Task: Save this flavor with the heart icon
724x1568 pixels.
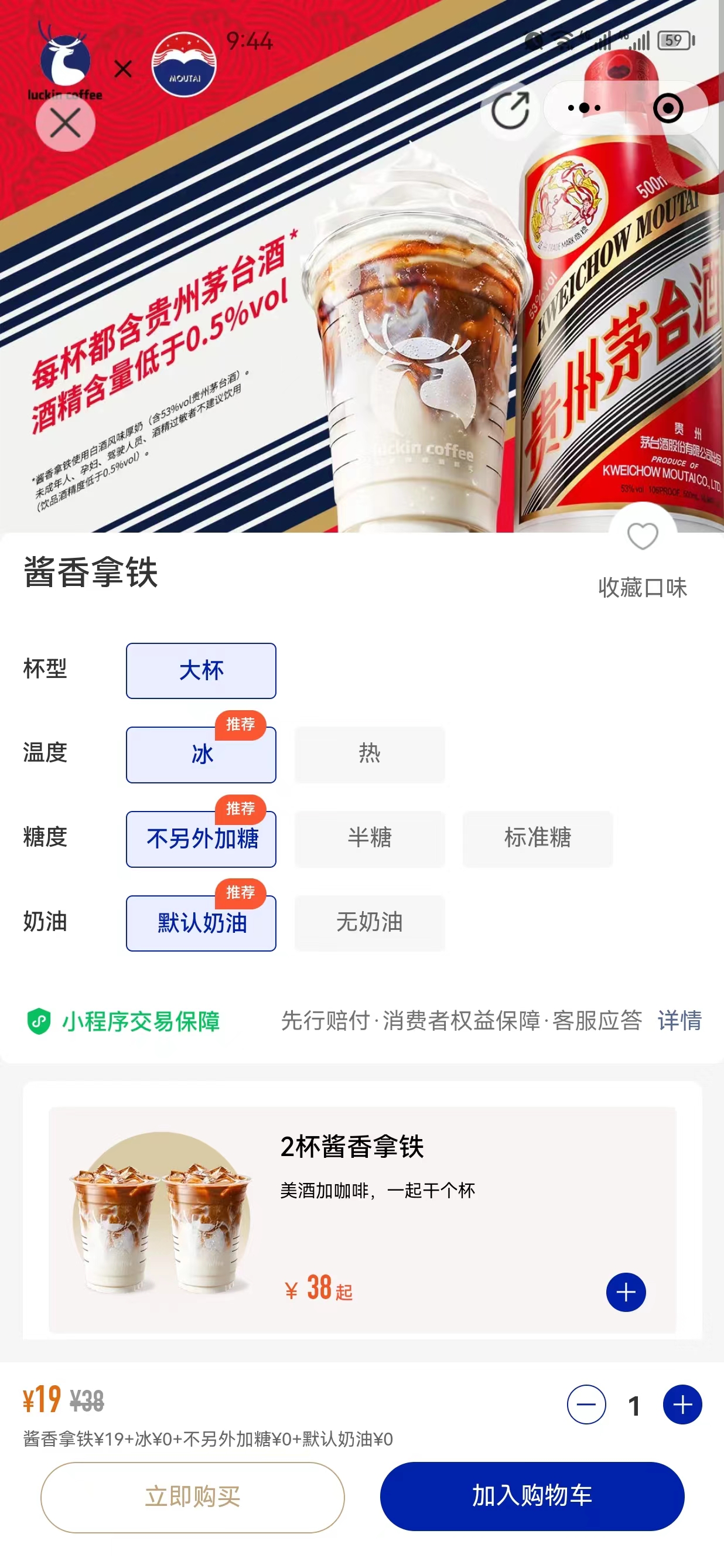Action: pos(643,537)
